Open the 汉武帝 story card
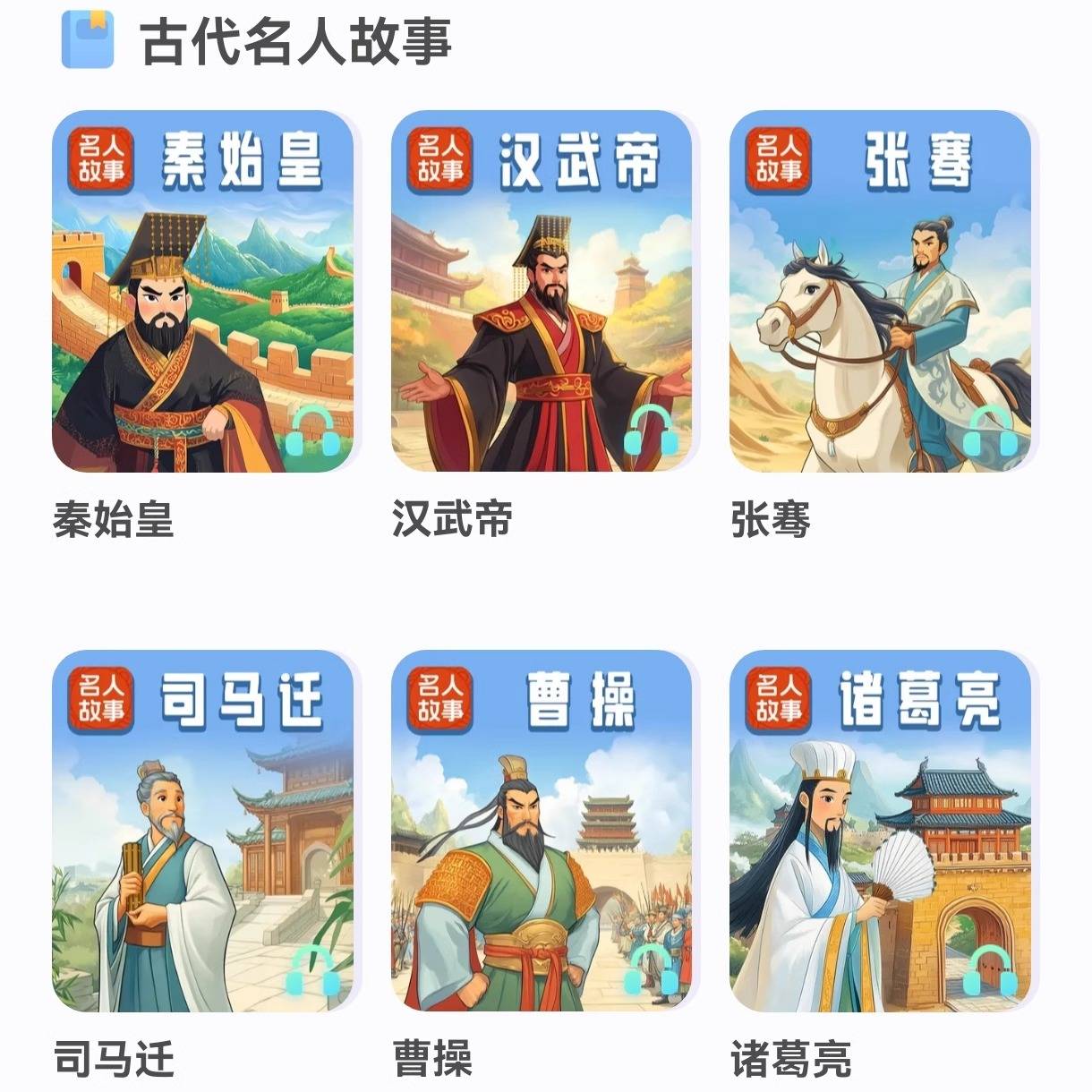 pyautogui.click(x=542, y=292)
